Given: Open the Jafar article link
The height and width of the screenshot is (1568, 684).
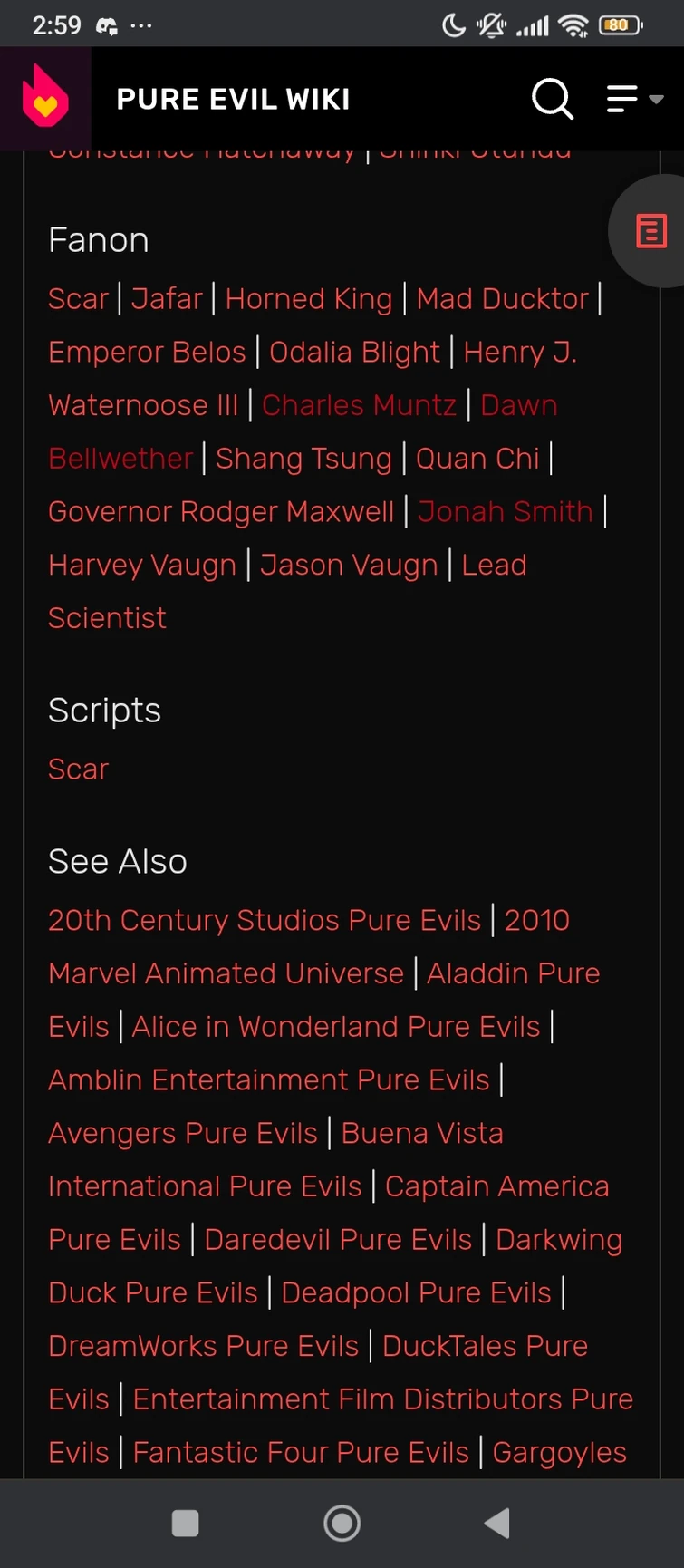Looking at the screenshot, I should point(167,298).
